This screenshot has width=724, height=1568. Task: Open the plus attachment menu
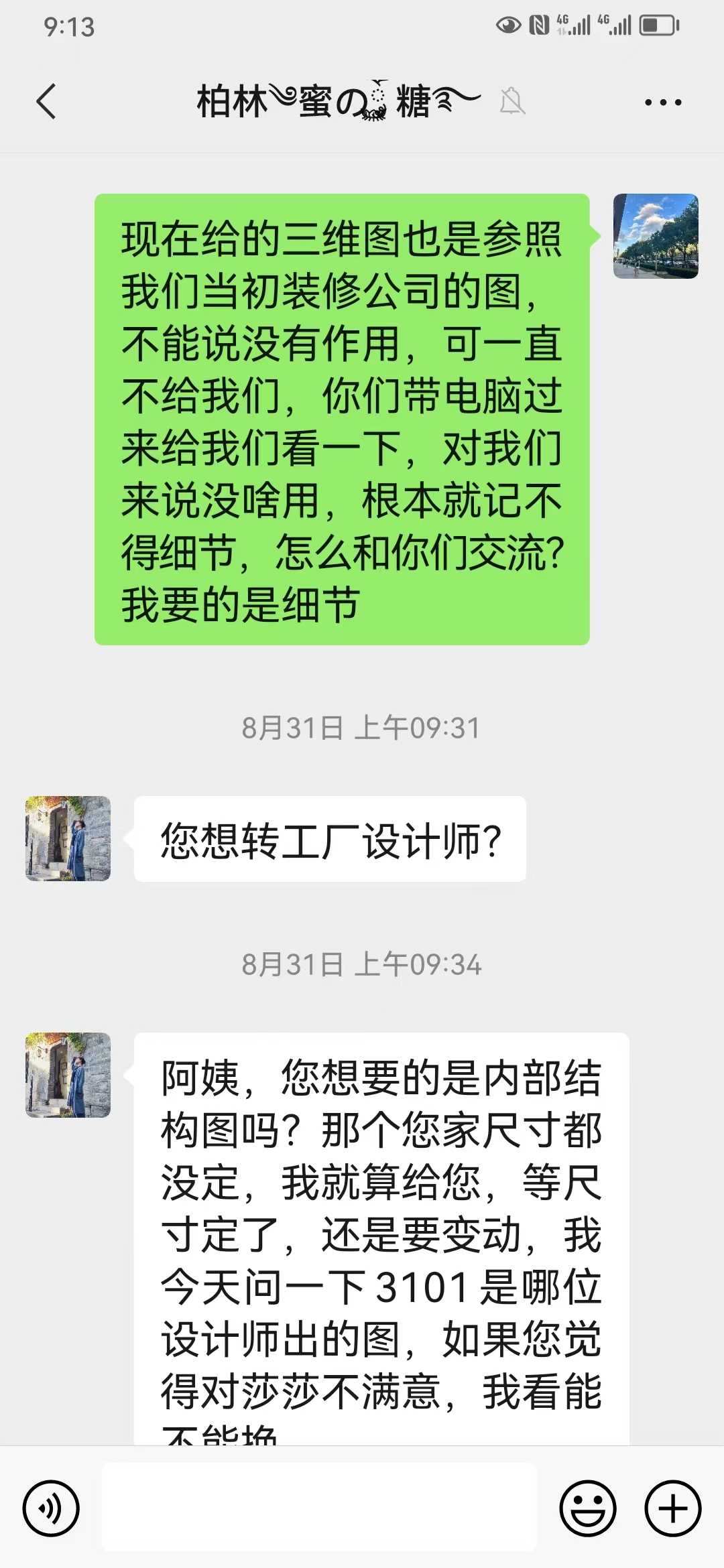pyautogui.click(x=672, y=1508)
